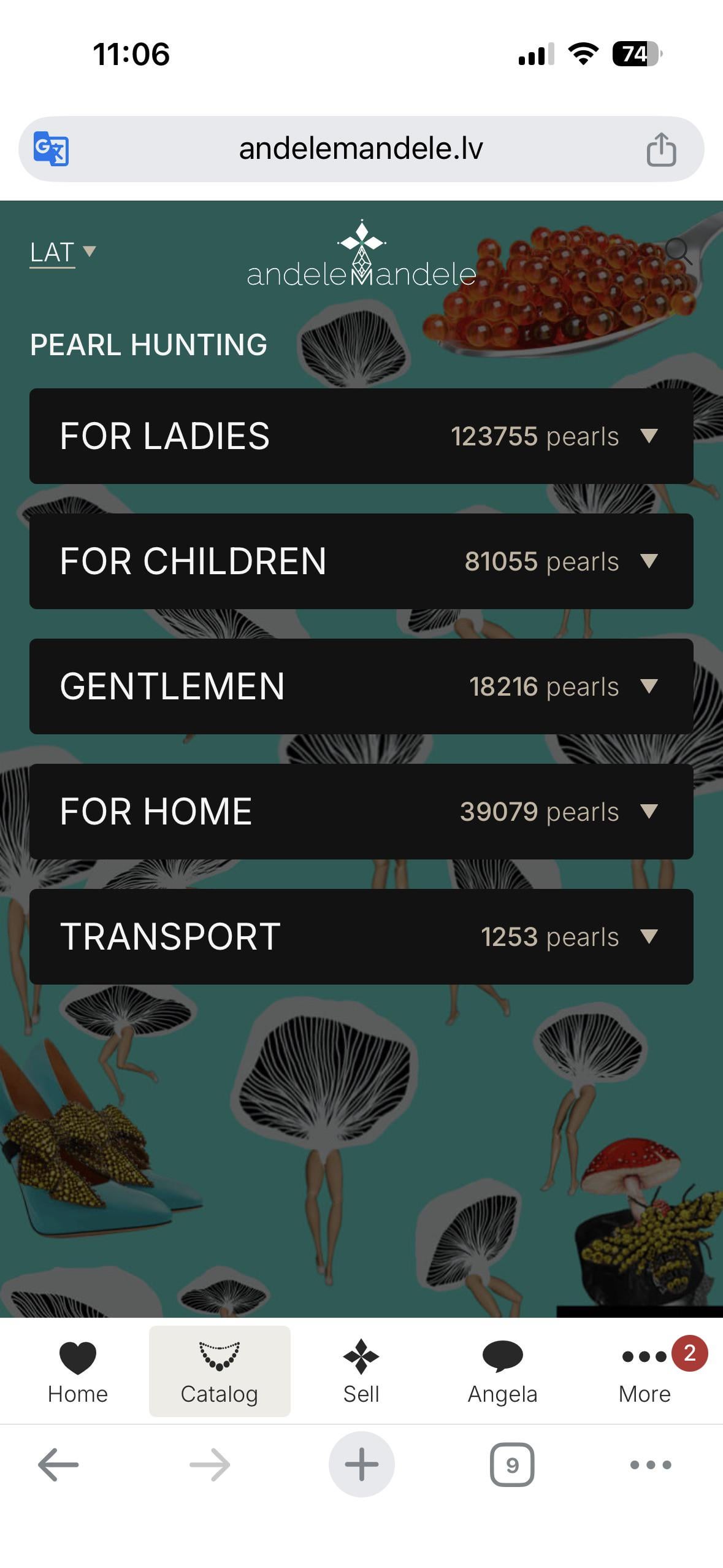This screenshot has width=723, height=1568.
Task: Open the Sell tab
Action: click(361, 1372)
